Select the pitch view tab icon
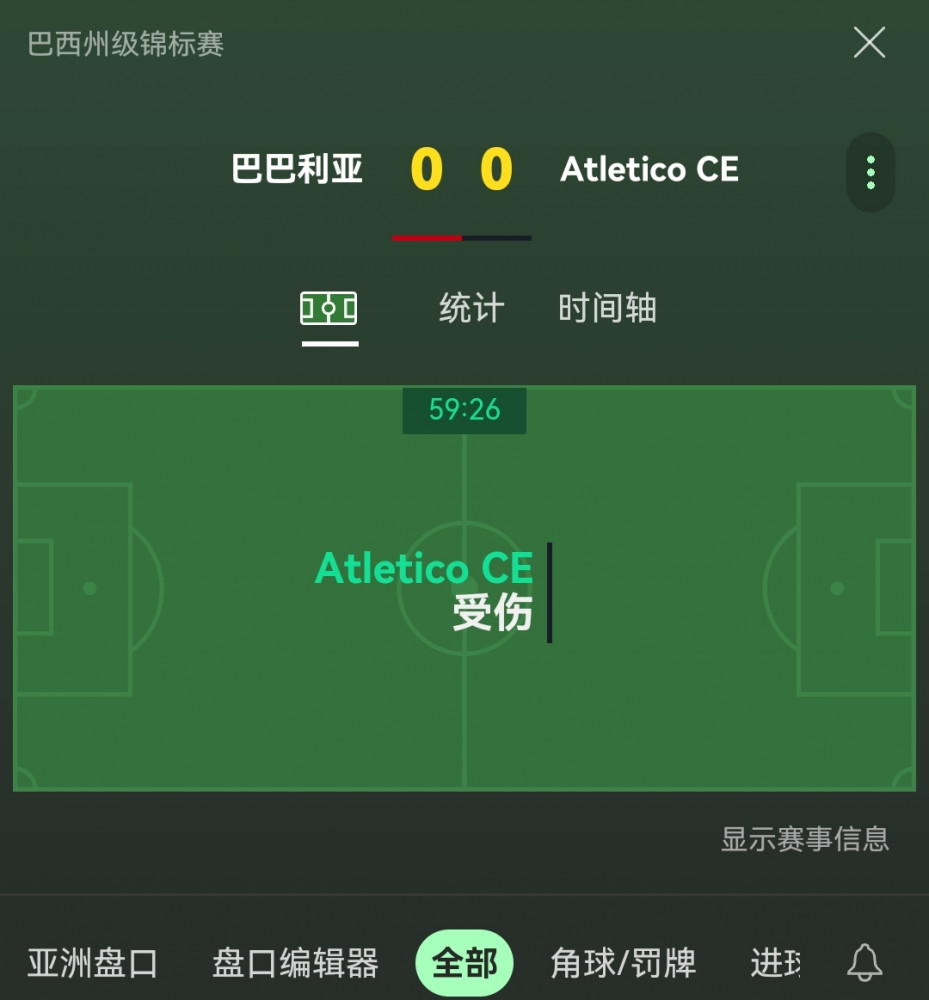 pos(329,309)
